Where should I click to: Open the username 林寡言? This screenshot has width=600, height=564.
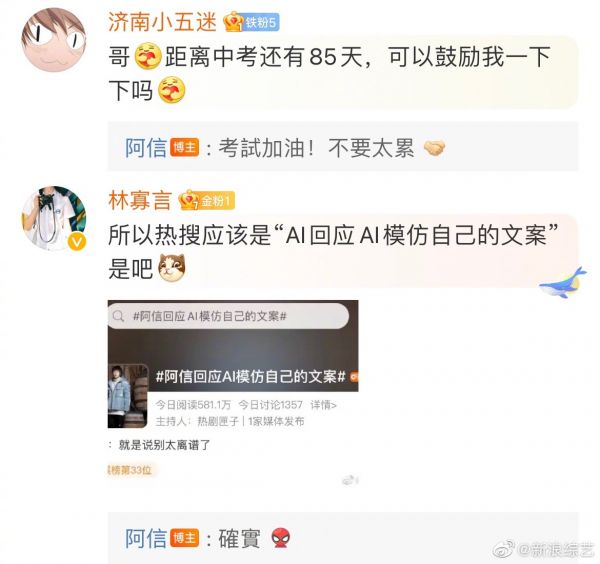pos(139,200)
